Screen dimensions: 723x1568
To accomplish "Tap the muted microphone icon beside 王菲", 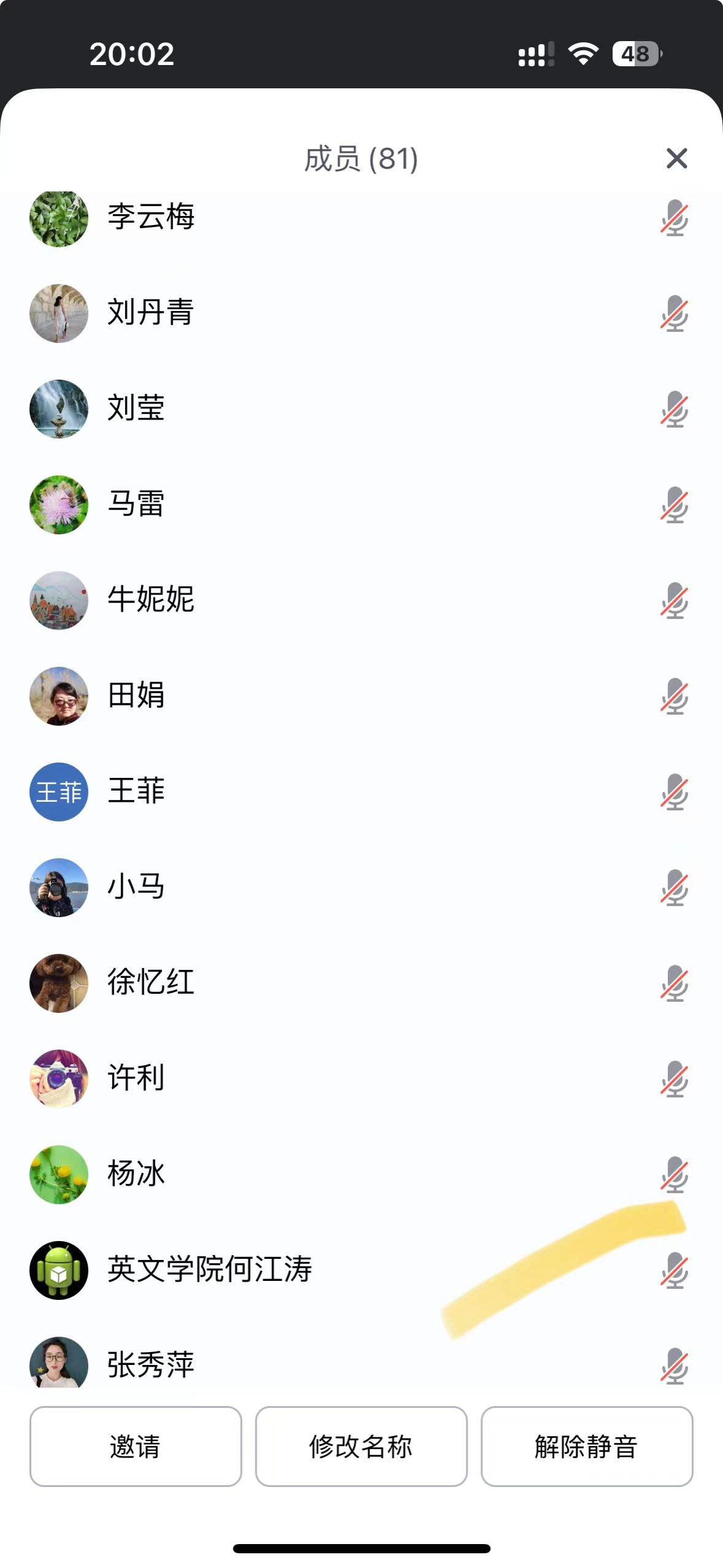I will pos(674,791).
